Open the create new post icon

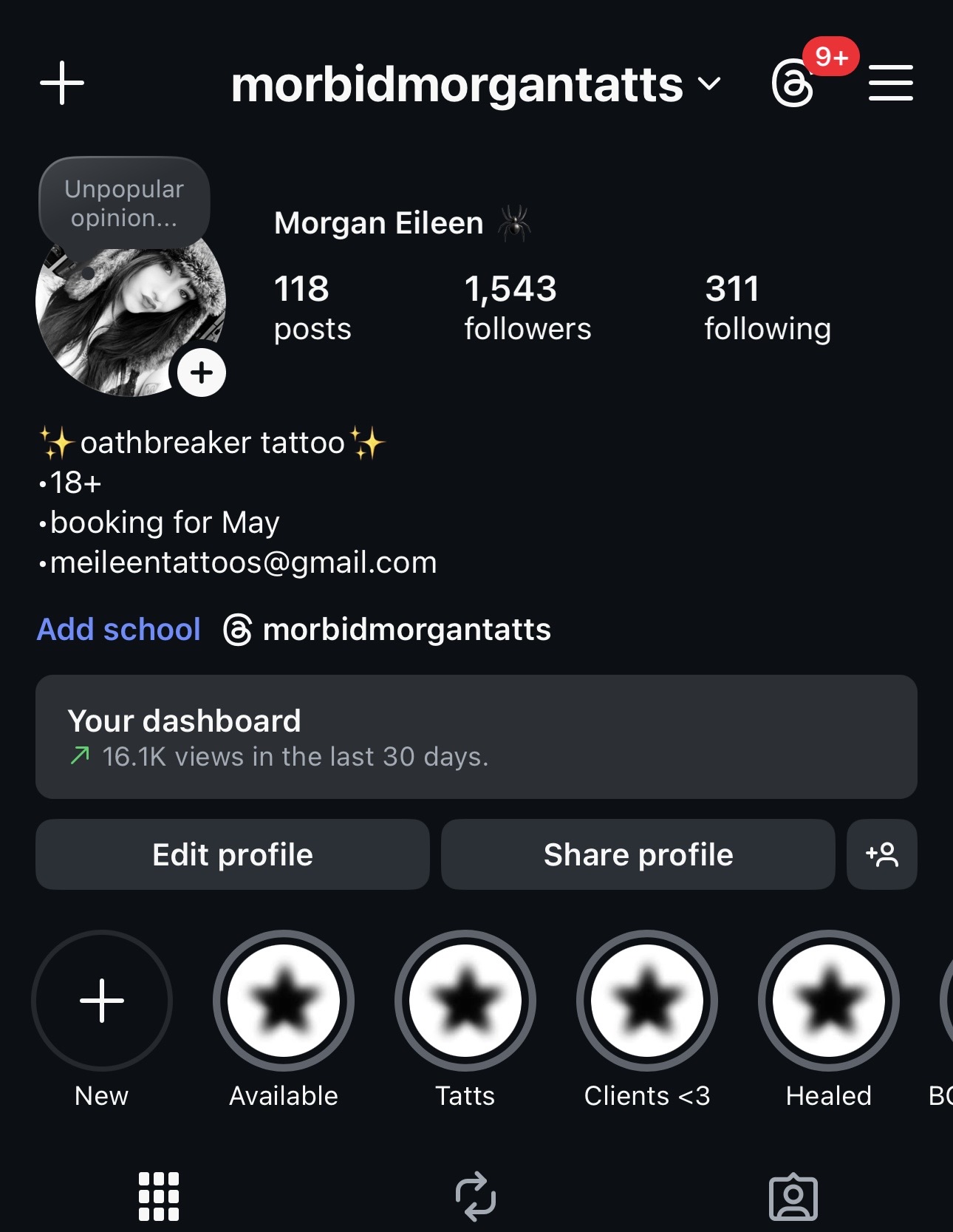(x=63, y=84)
